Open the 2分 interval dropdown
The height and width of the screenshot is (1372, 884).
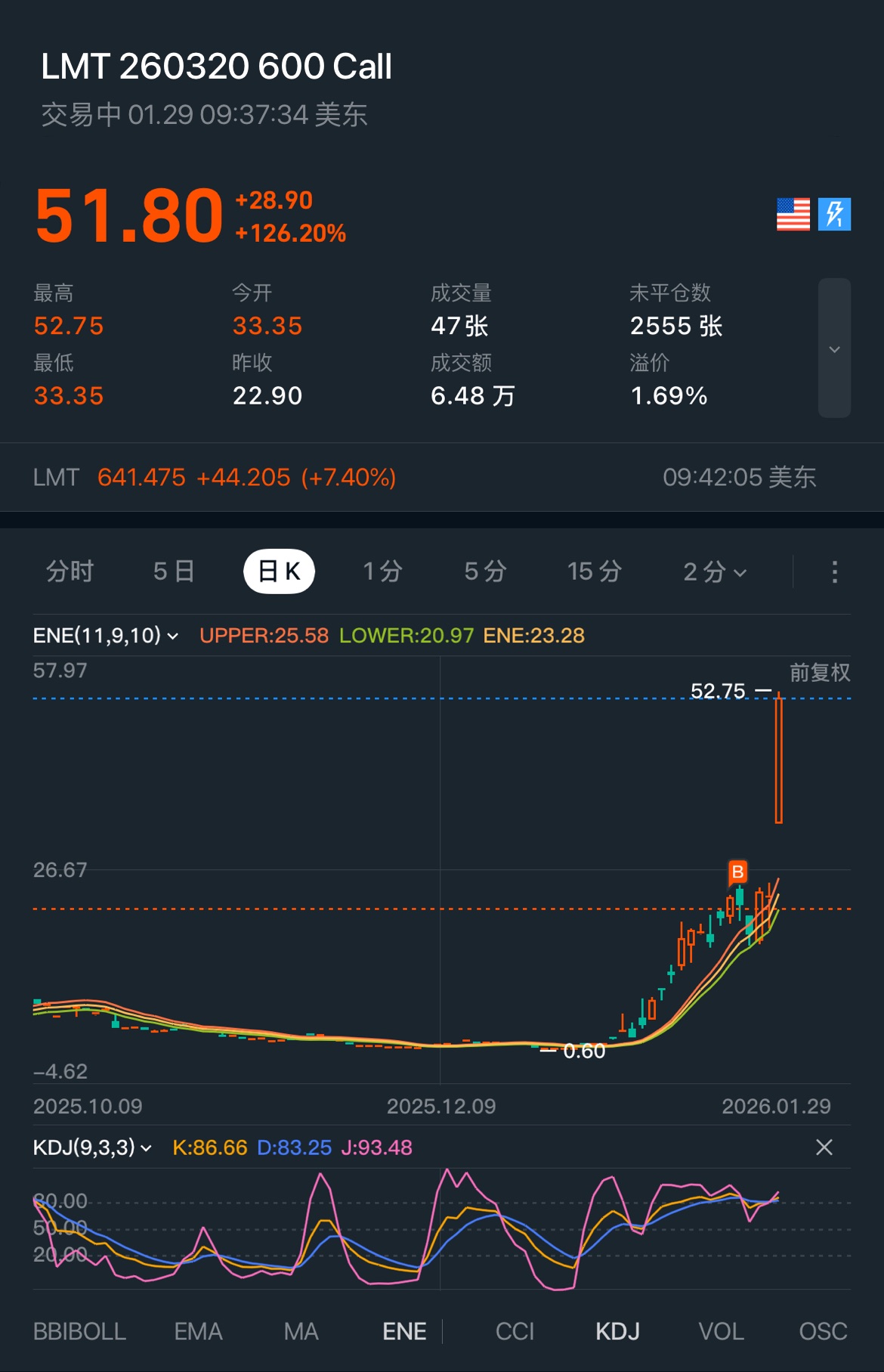pyautogui.click(x=715, y=571)
